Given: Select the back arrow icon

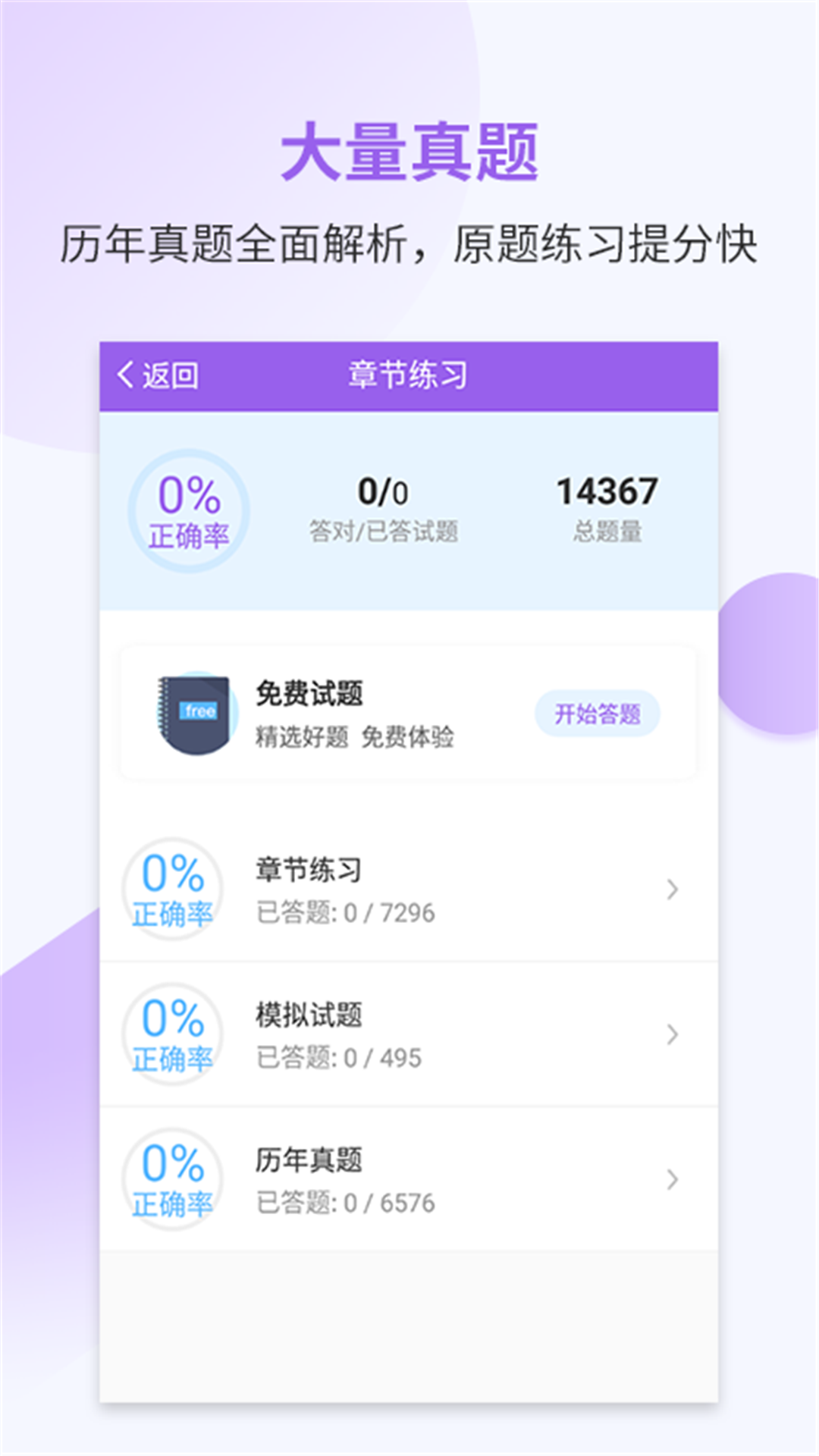Looking at the screenshot, I should point(124,372).
